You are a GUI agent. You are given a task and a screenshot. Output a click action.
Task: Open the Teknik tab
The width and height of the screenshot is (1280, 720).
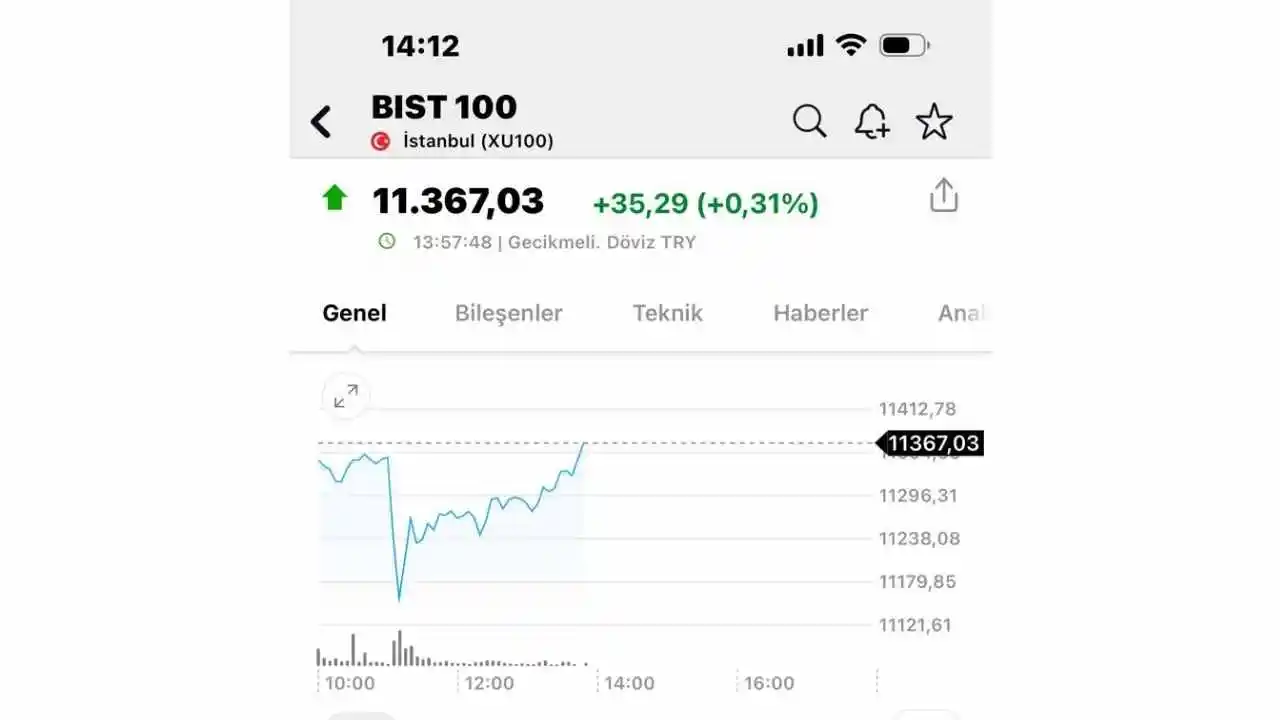[x=667, y=313]
